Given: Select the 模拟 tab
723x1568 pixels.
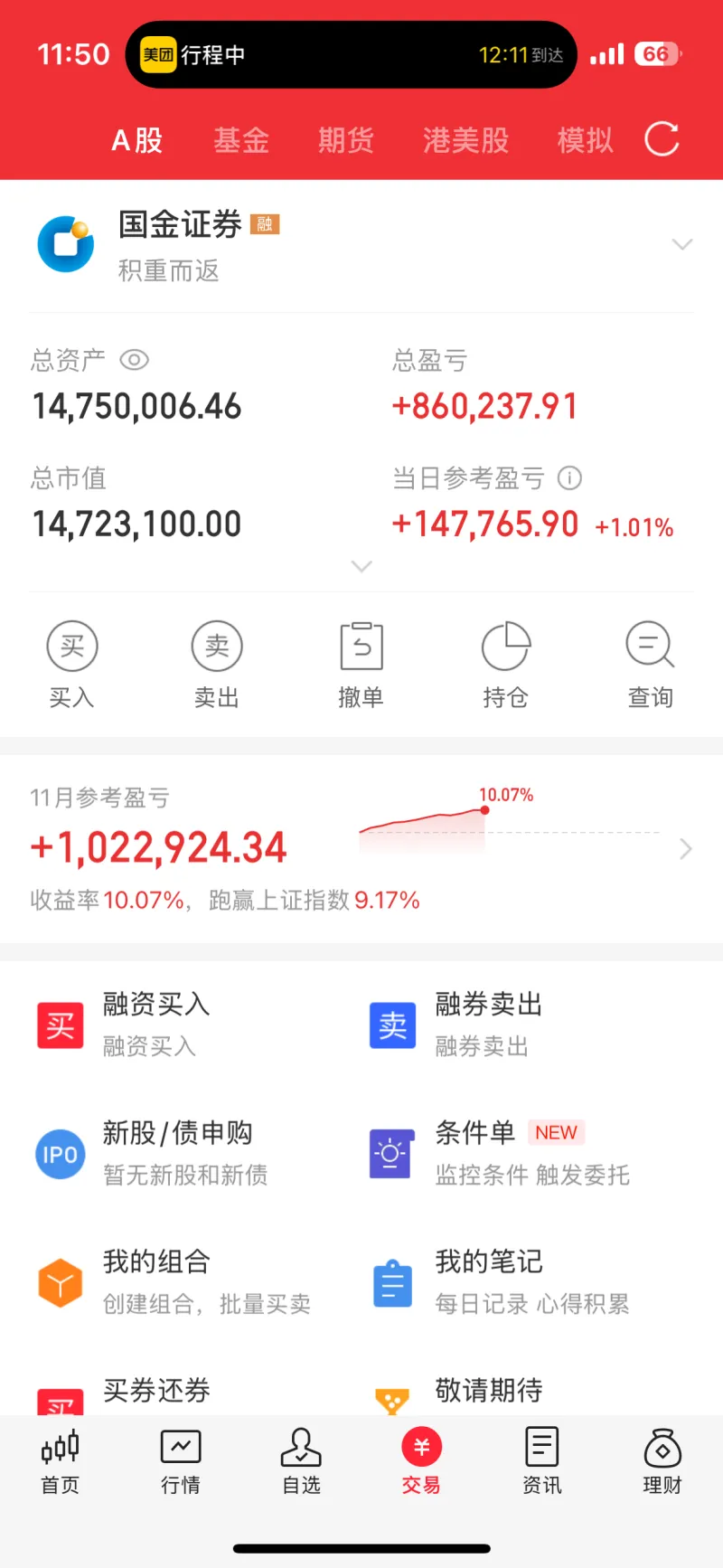Looking at the screenshot, I should click(x=585, y=140).
